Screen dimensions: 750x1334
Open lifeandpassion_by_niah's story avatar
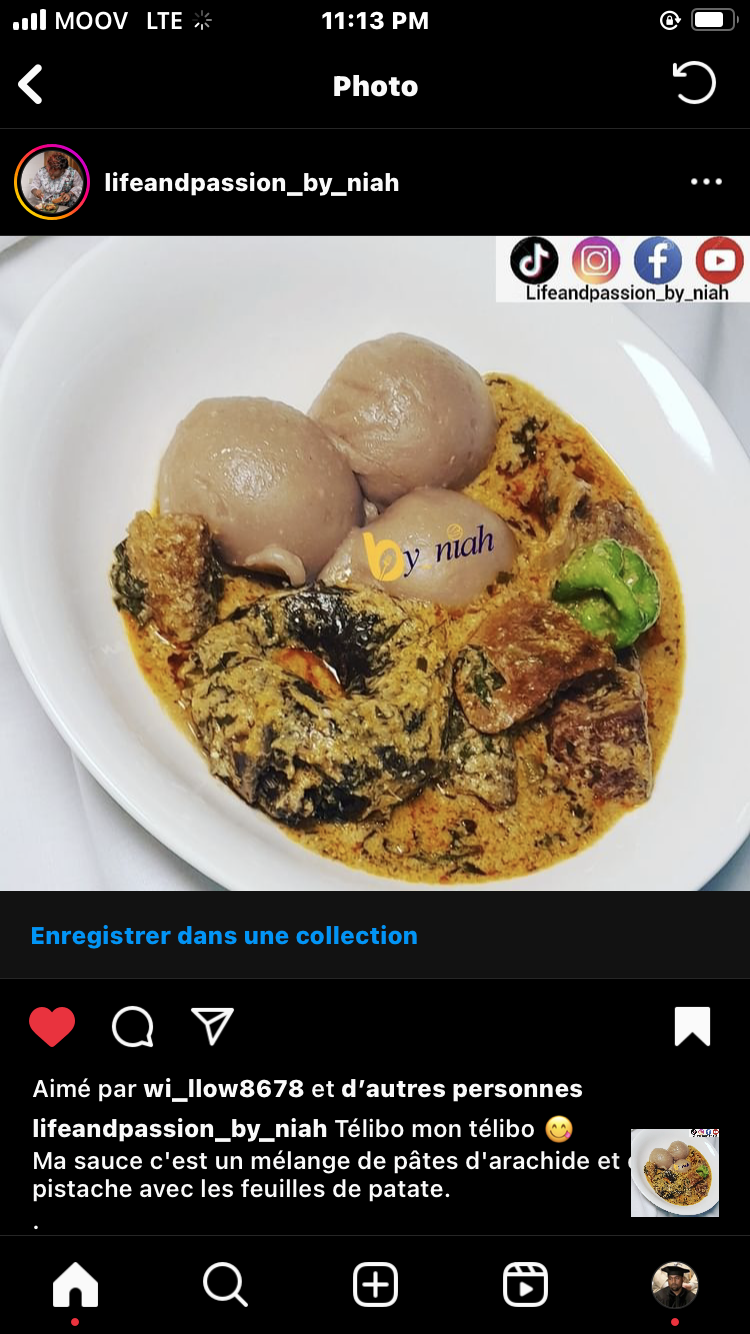tap(52, 182)
